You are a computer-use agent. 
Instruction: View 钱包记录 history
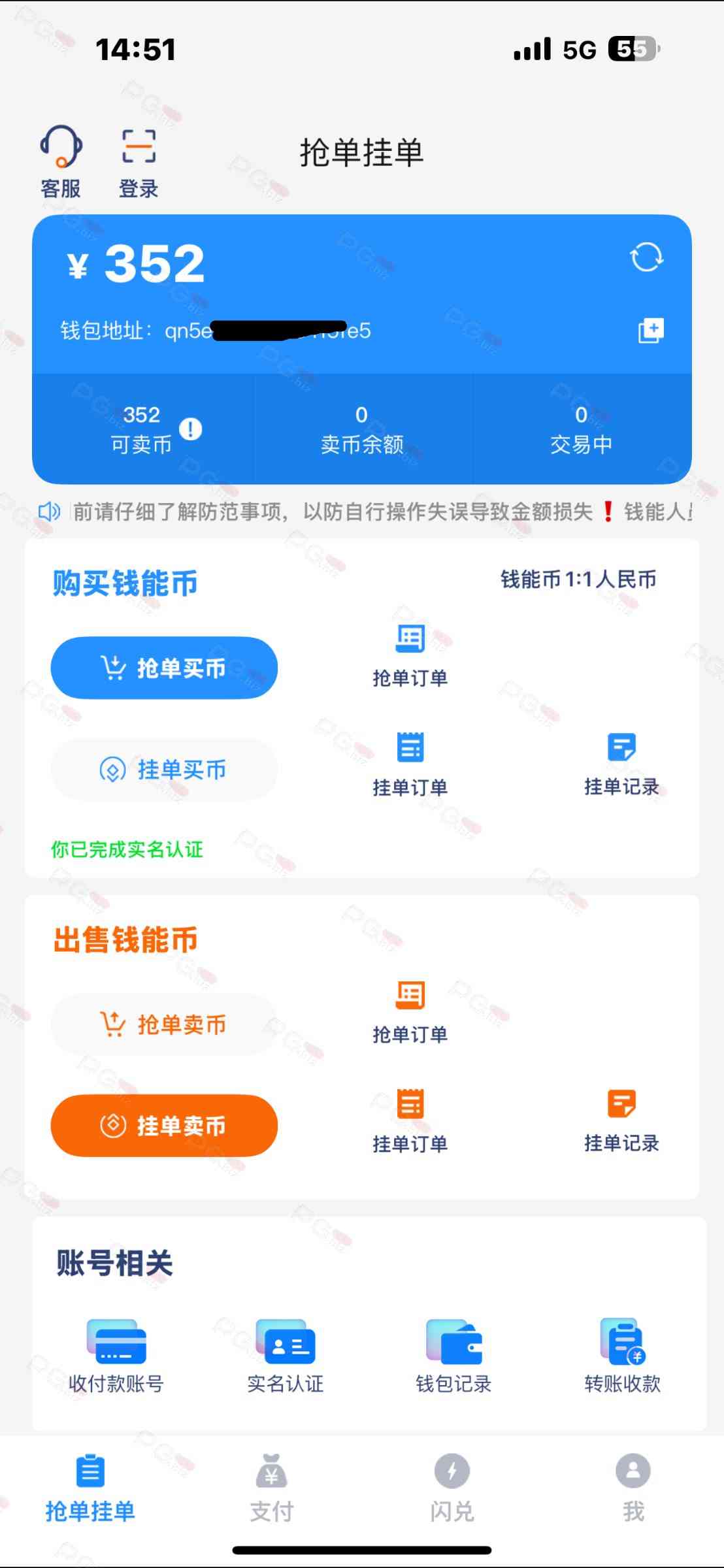(x=453, y=1356)
